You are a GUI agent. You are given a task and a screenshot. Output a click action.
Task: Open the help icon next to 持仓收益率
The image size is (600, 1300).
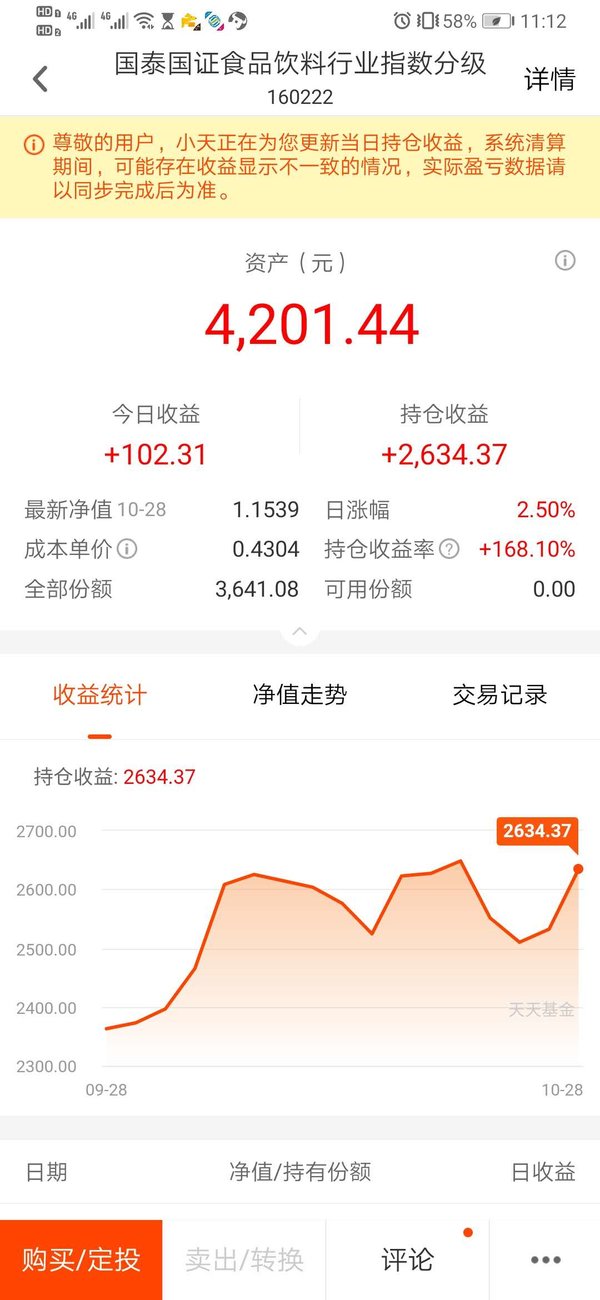[x=450, y=549]
